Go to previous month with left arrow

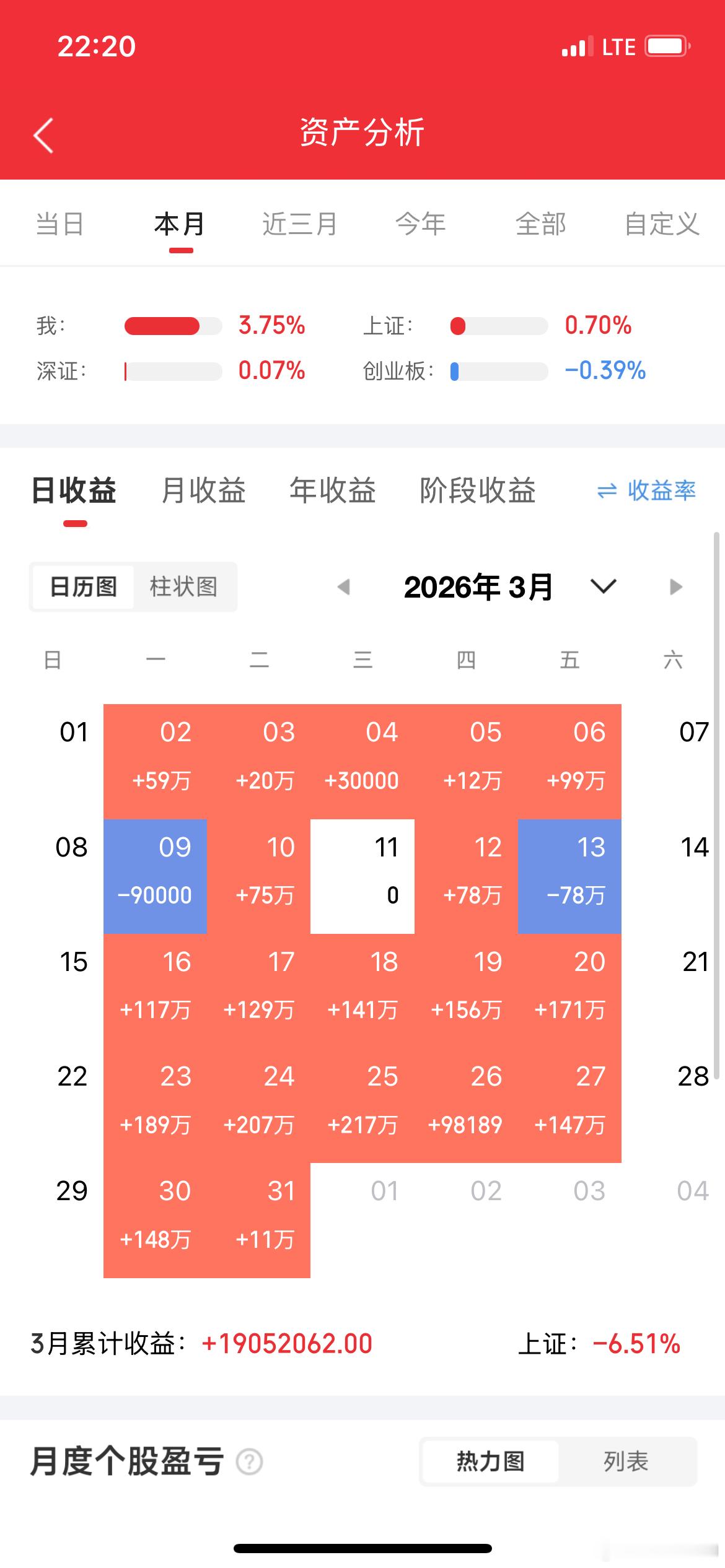345,587
